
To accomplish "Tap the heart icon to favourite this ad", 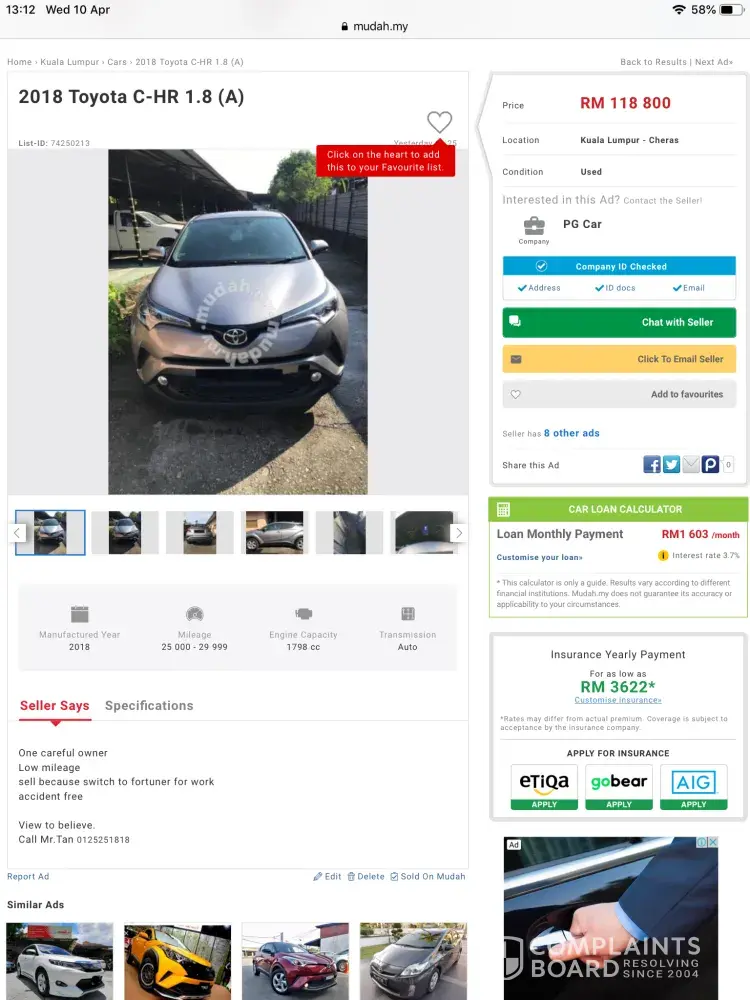I will coord(439,122).
